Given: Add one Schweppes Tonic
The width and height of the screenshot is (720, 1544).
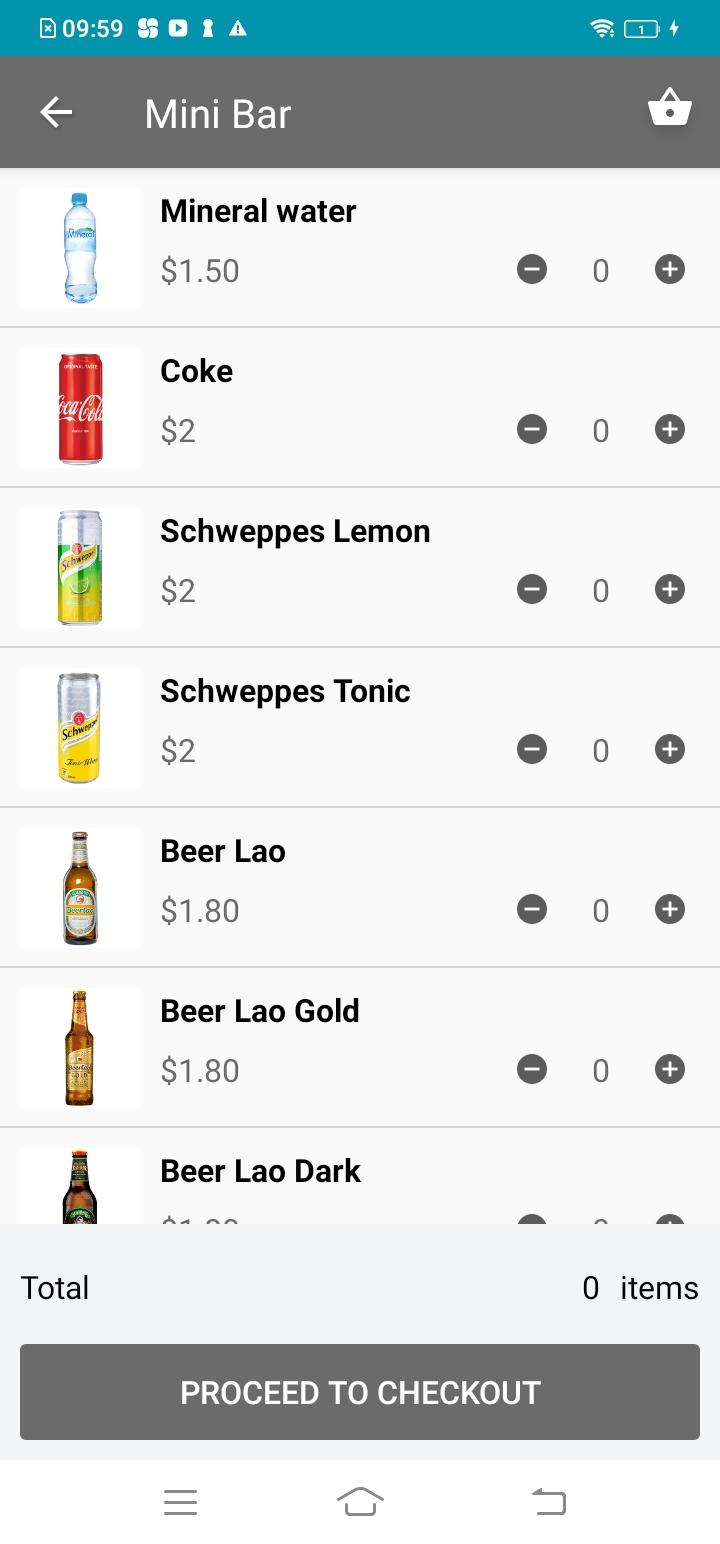Looking at the screenshot, I should point(669,749).
